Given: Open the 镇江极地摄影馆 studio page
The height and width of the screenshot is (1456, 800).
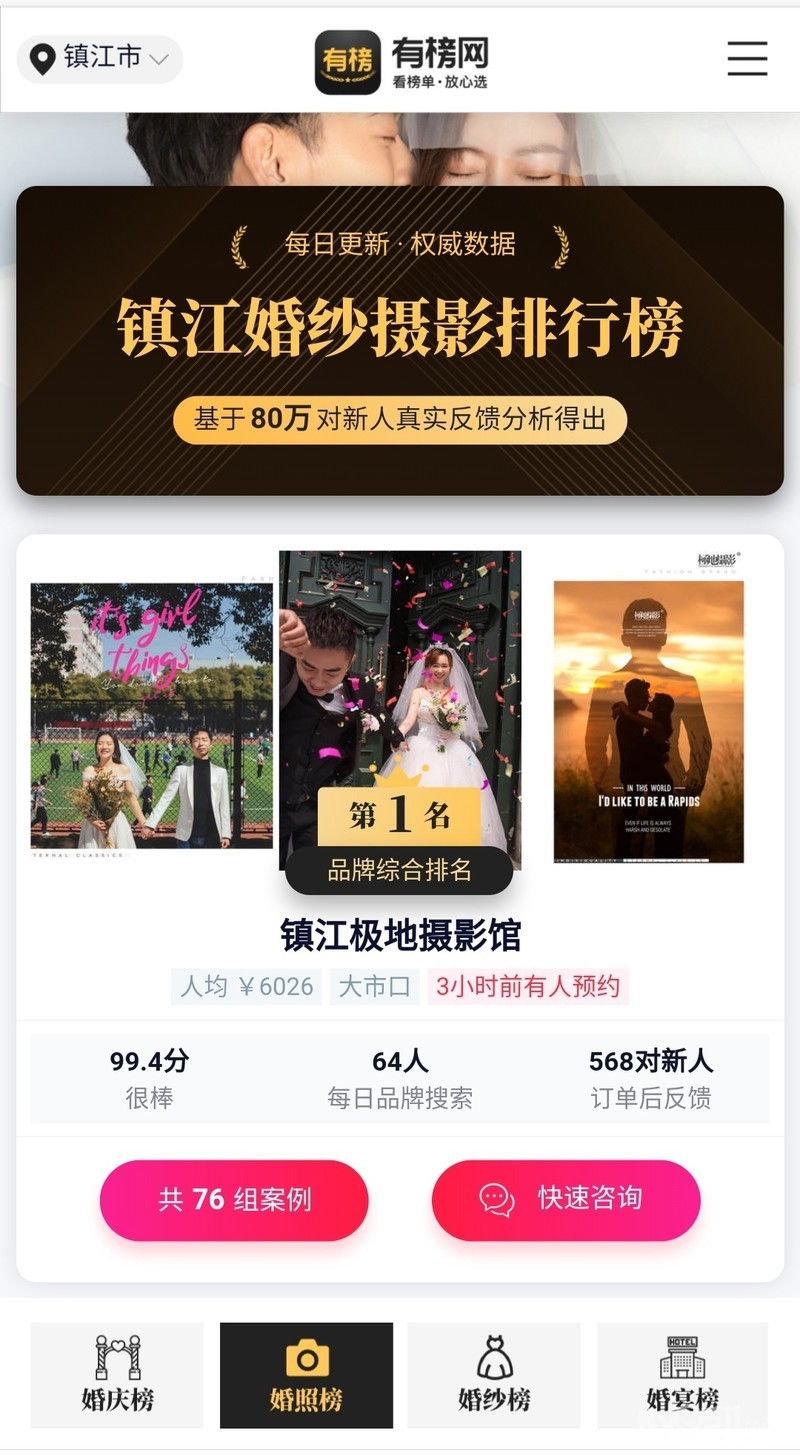Looking at the screenshot, I should (400, 936).
